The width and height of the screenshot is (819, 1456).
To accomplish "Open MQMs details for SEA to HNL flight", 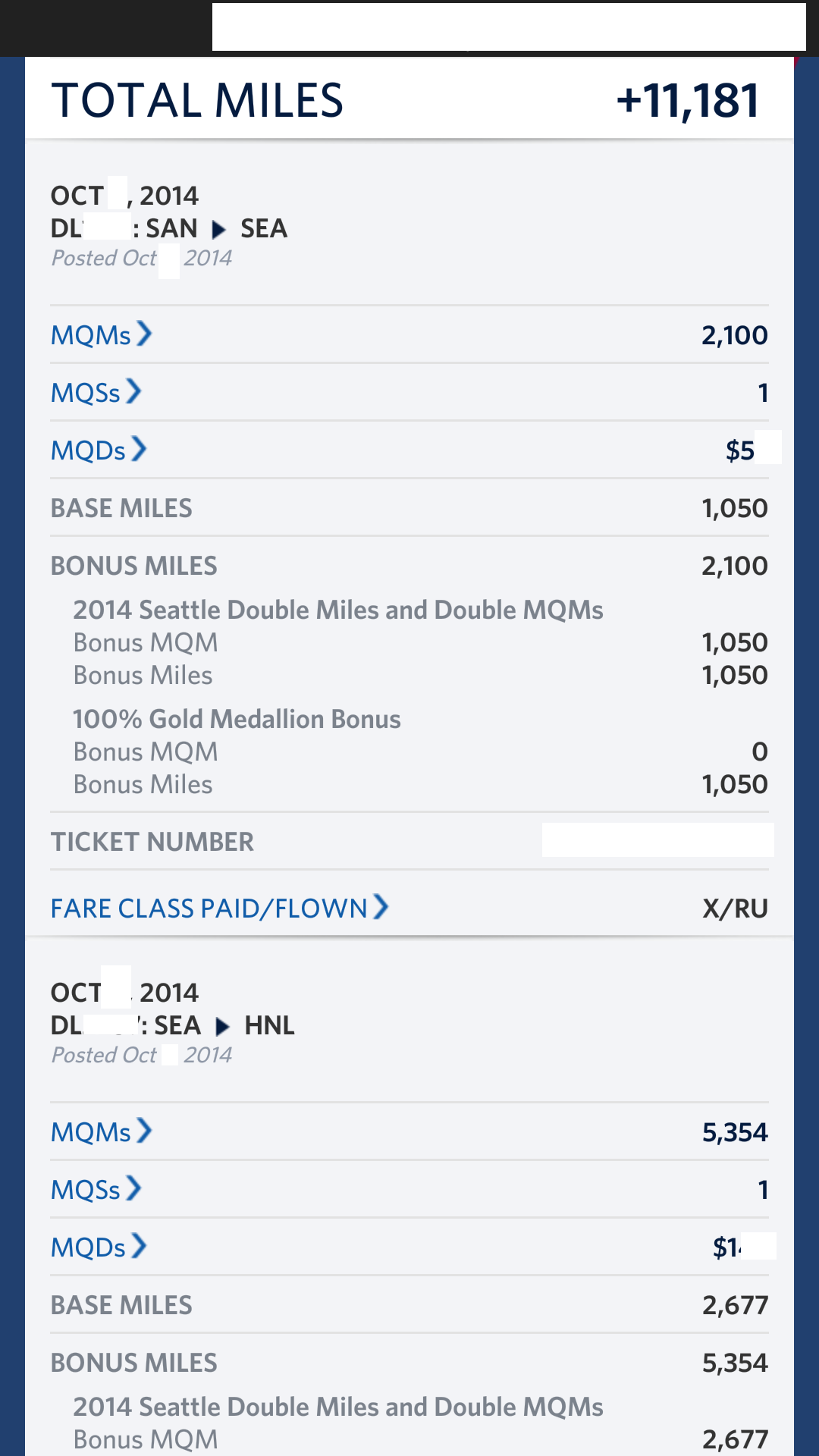I will click(101, 1131).
